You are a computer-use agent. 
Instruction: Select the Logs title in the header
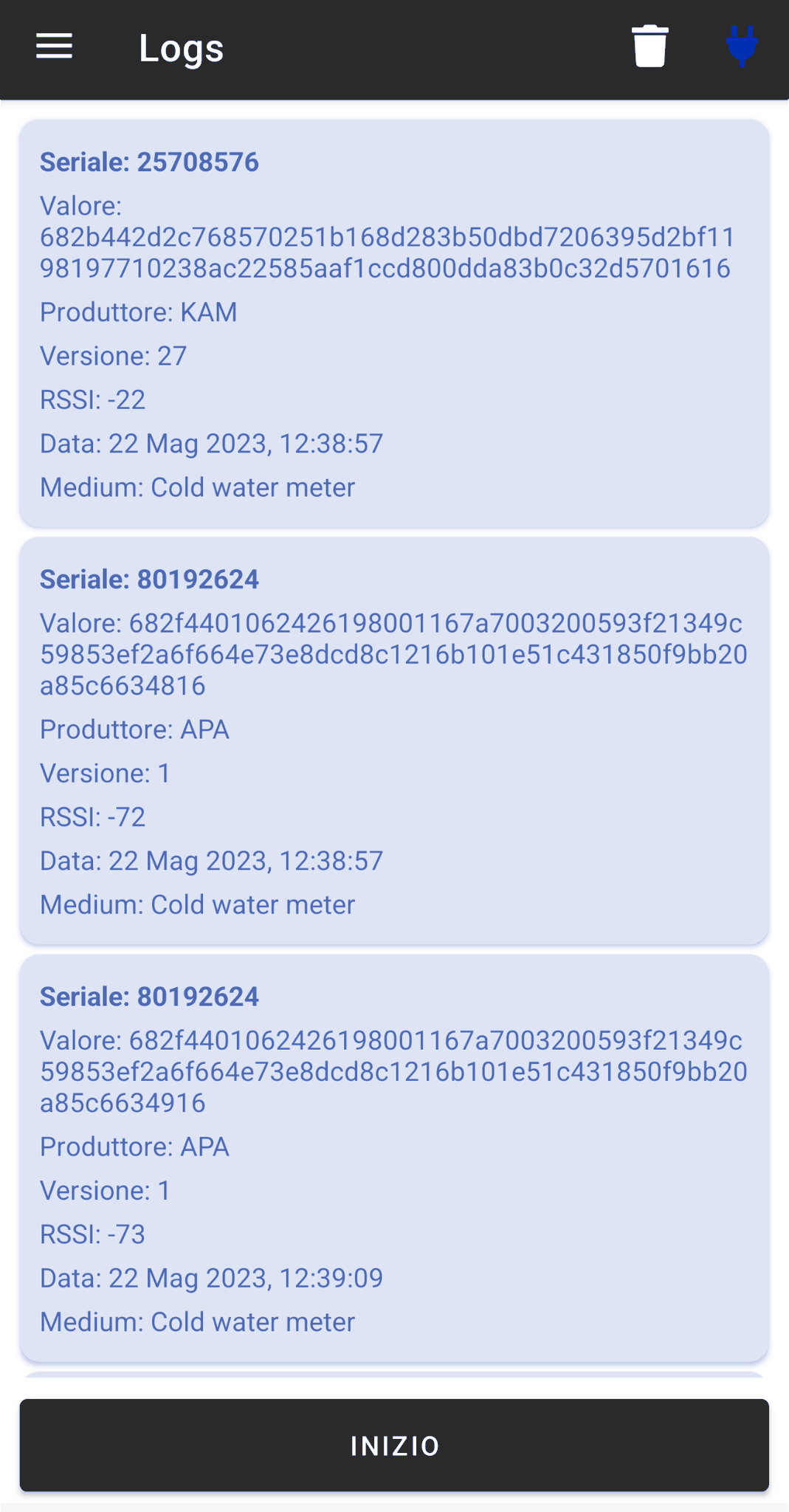(x=182, y=49)
